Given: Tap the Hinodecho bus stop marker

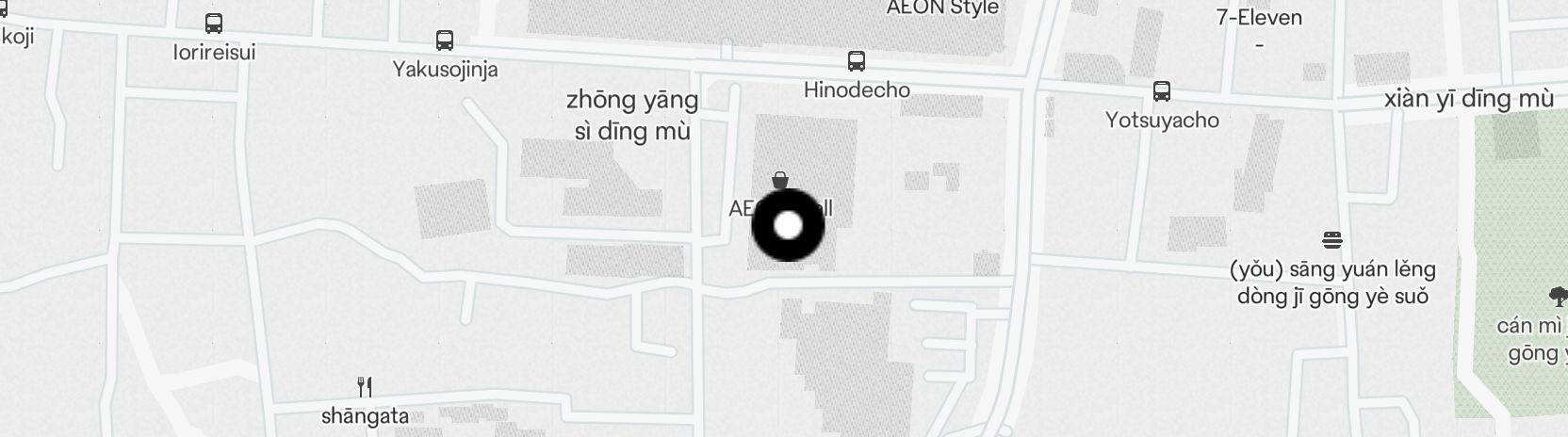Looking at the screenshot, I should pos(856,61).
